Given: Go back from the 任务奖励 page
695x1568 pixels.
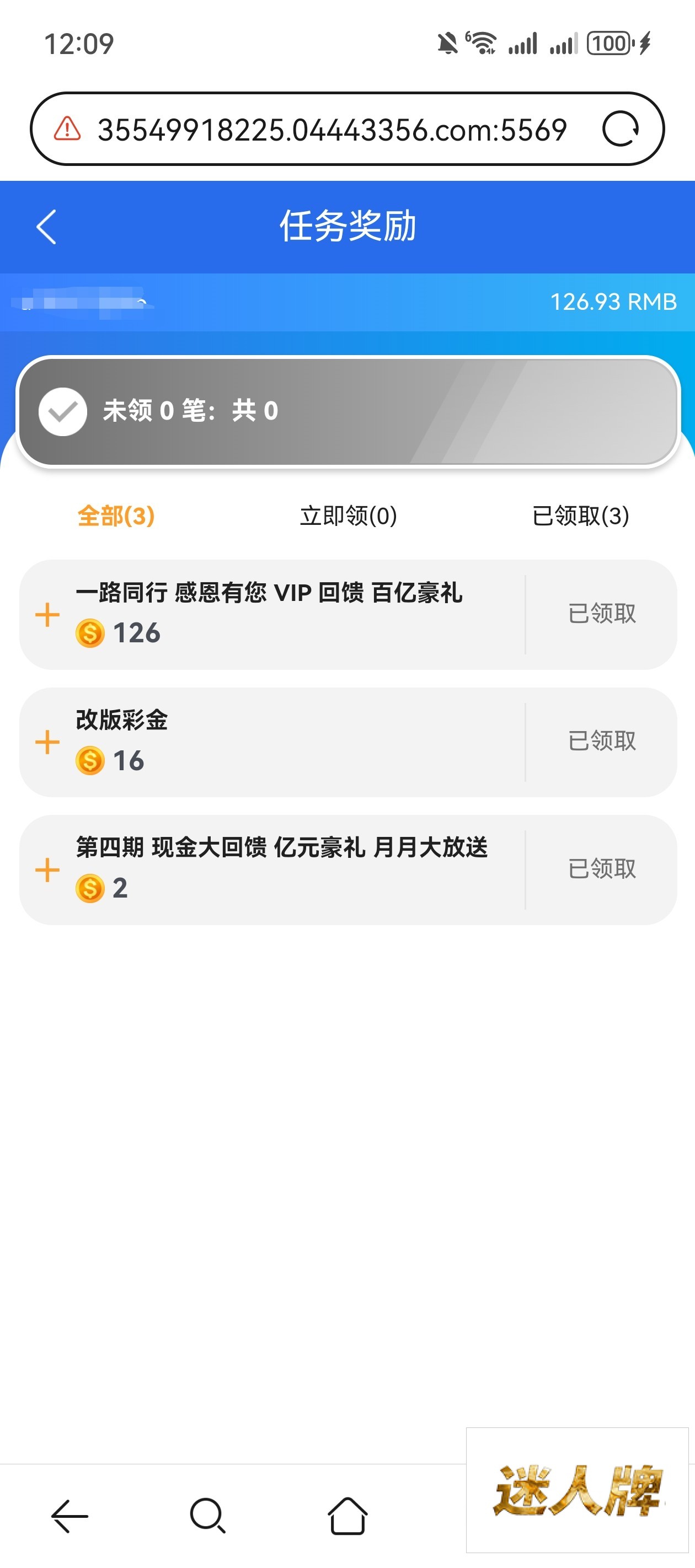Looking at the screenshot, I should tap(46, 227).
